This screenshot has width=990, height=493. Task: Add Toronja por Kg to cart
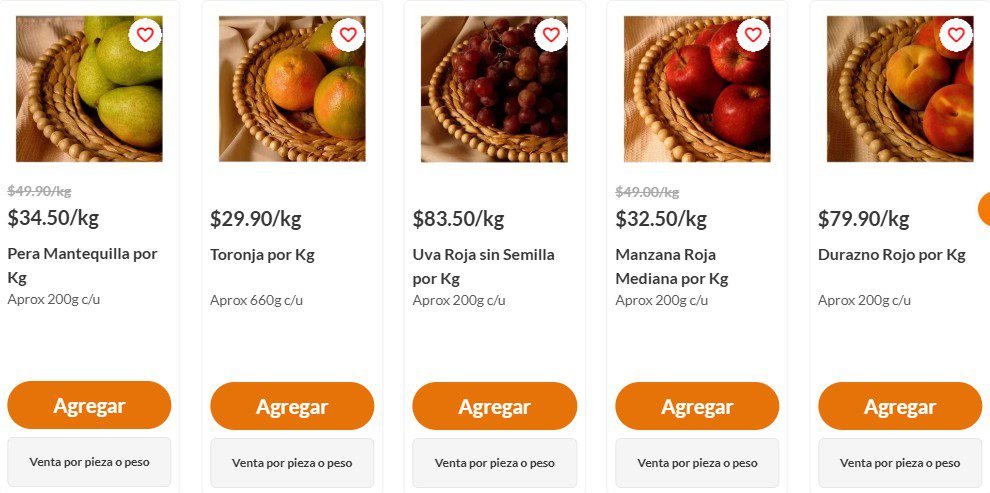tap(292, 407)
